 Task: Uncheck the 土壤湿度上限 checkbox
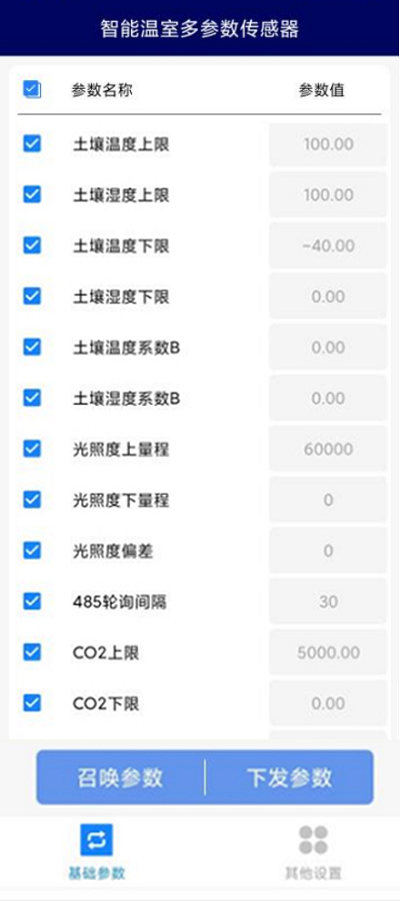tap(32, 195)
